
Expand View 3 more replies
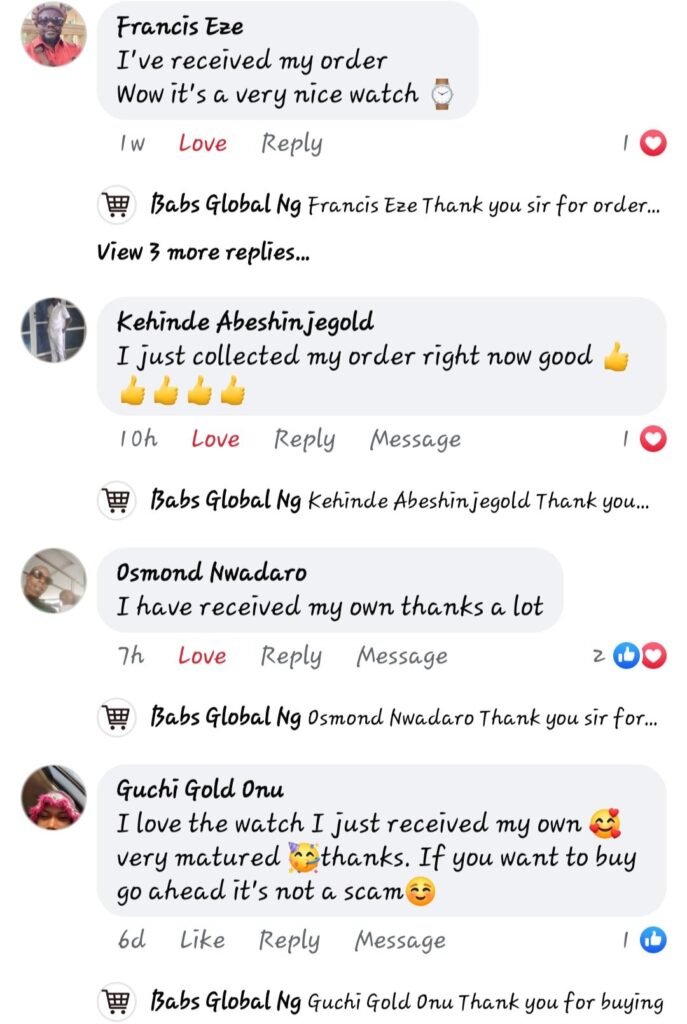click(x=203, y=252)
